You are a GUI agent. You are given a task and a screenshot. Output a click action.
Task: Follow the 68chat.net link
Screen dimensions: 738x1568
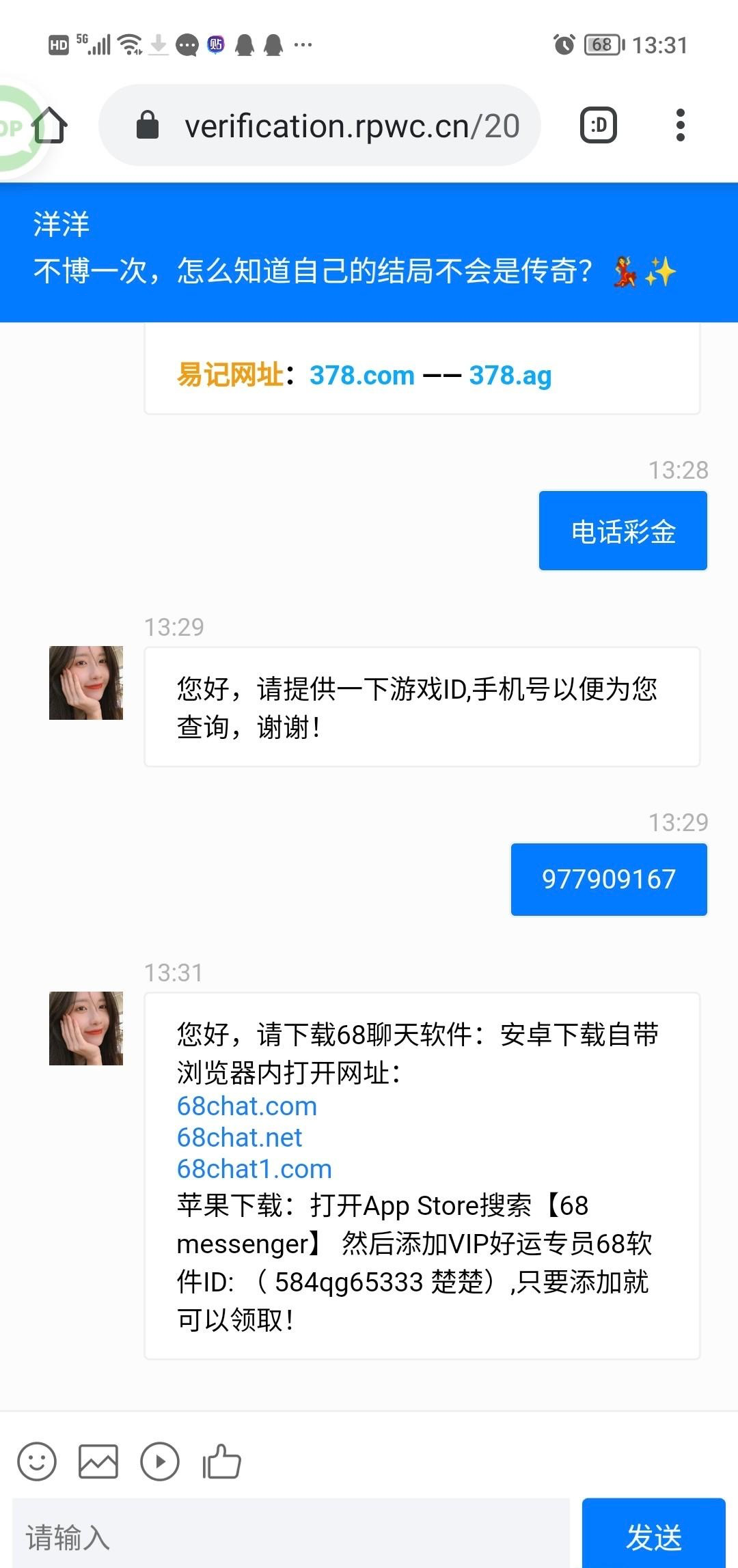[x=239, y=1138]
